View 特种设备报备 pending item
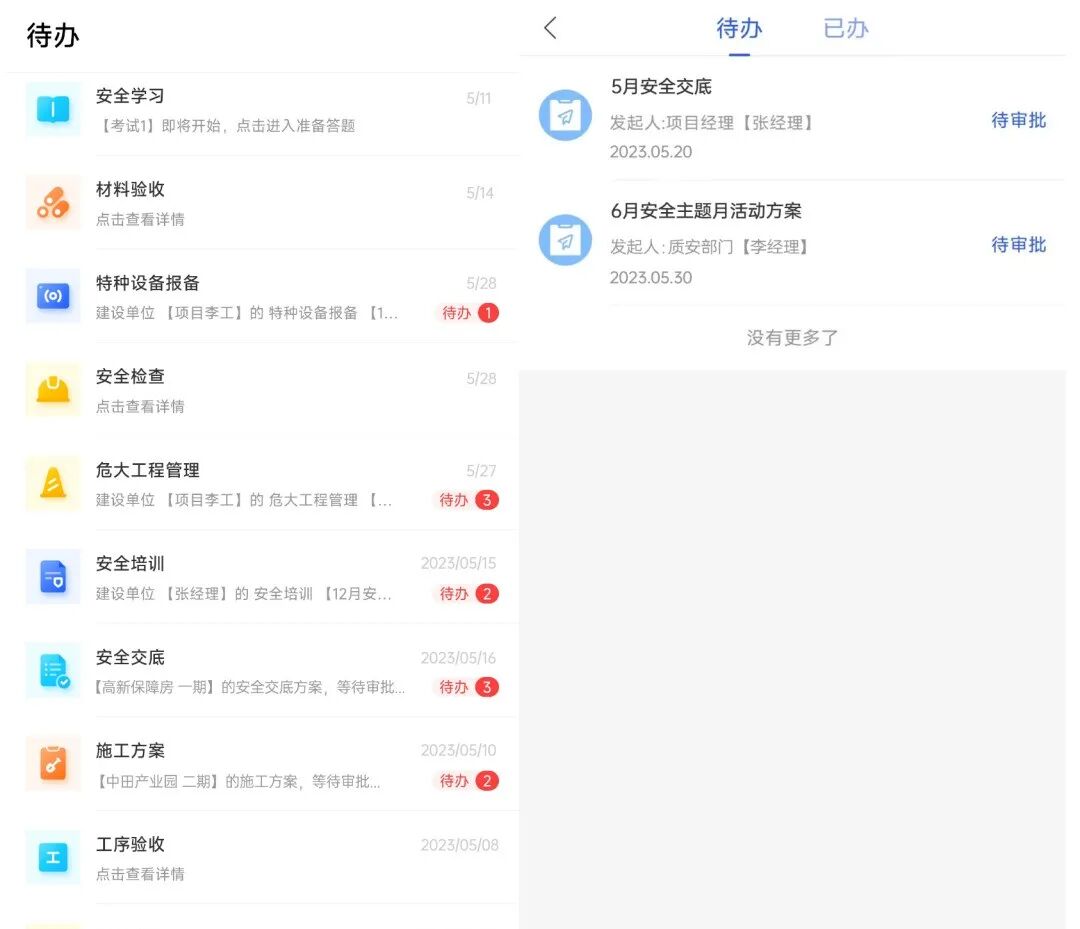 tap(262, 297)
